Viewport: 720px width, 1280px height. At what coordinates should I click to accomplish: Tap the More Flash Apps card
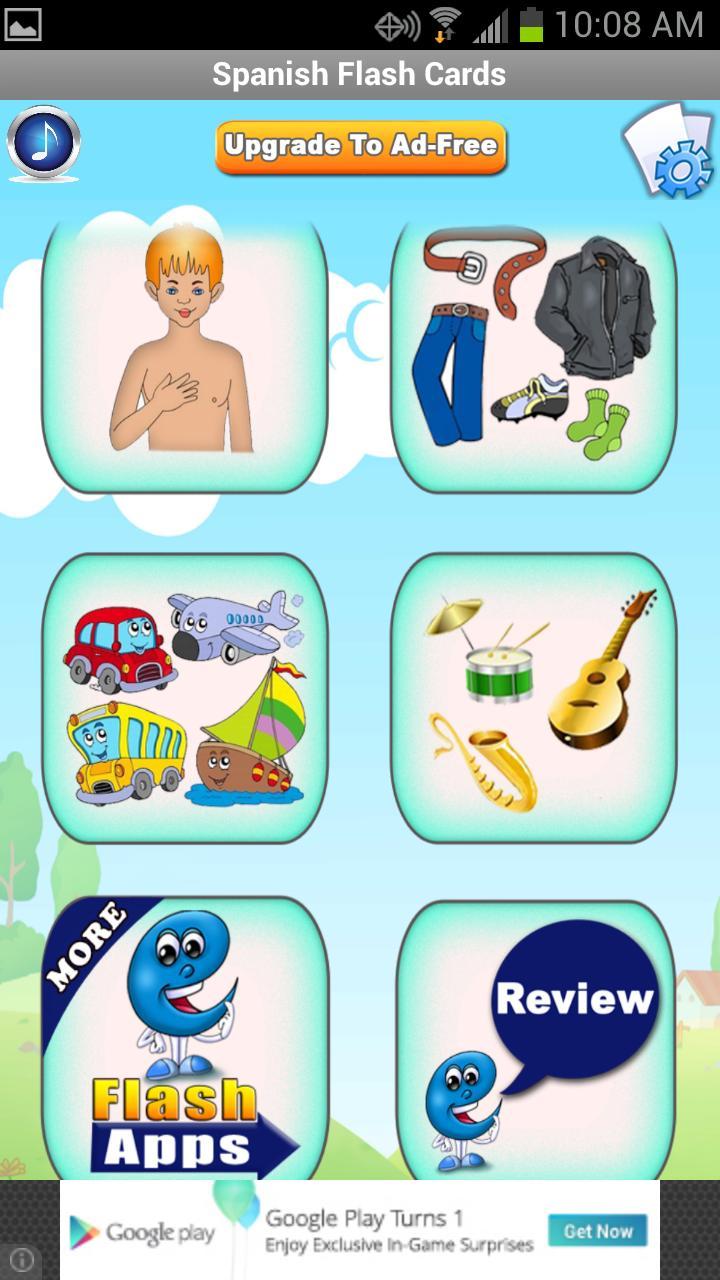[186, 1040]
